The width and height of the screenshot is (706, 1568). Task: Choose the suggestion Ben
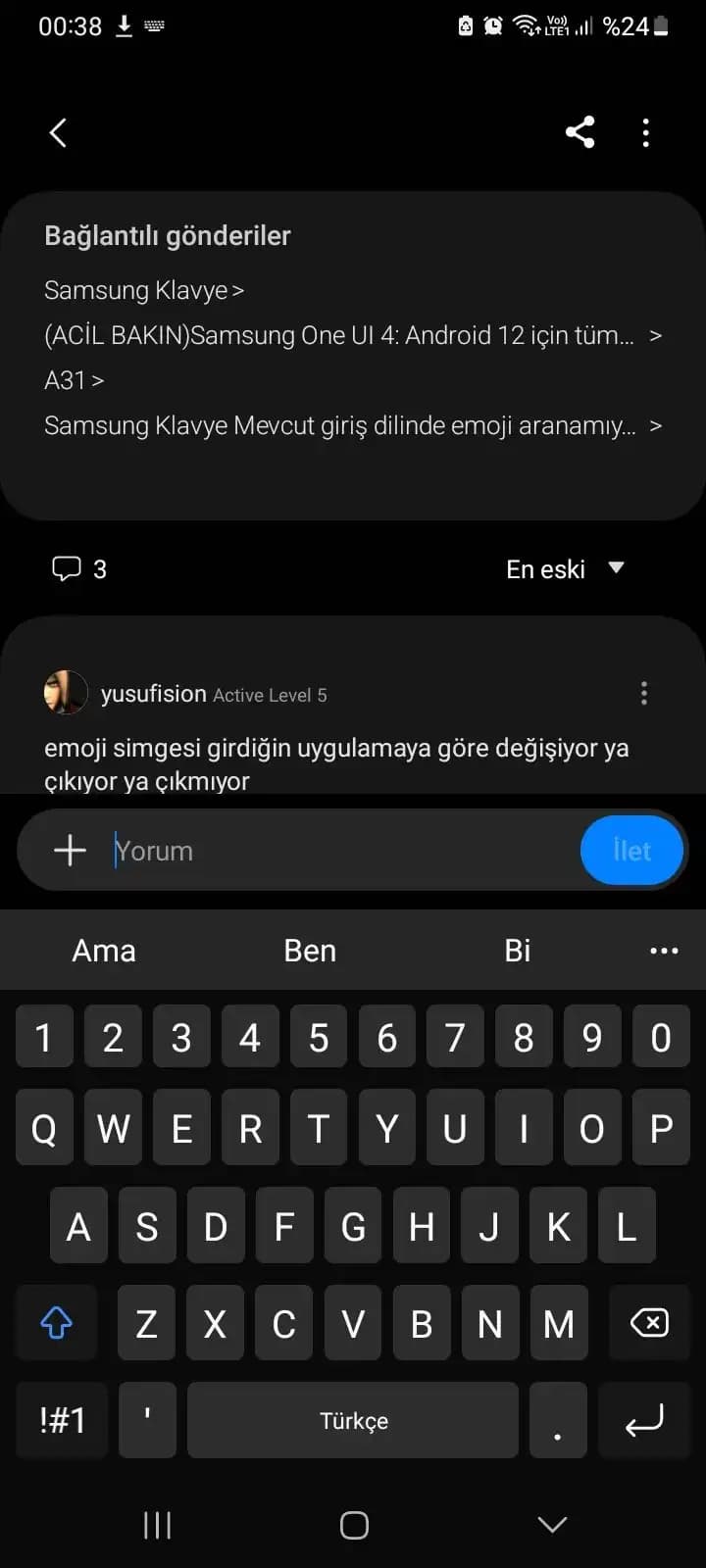pos(310,951)
